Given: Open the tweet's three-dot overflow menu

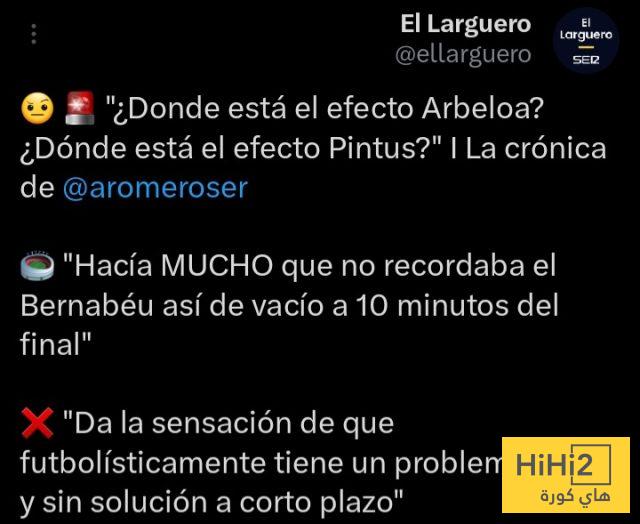Looking at the screenshot, I should coord(33,34).
